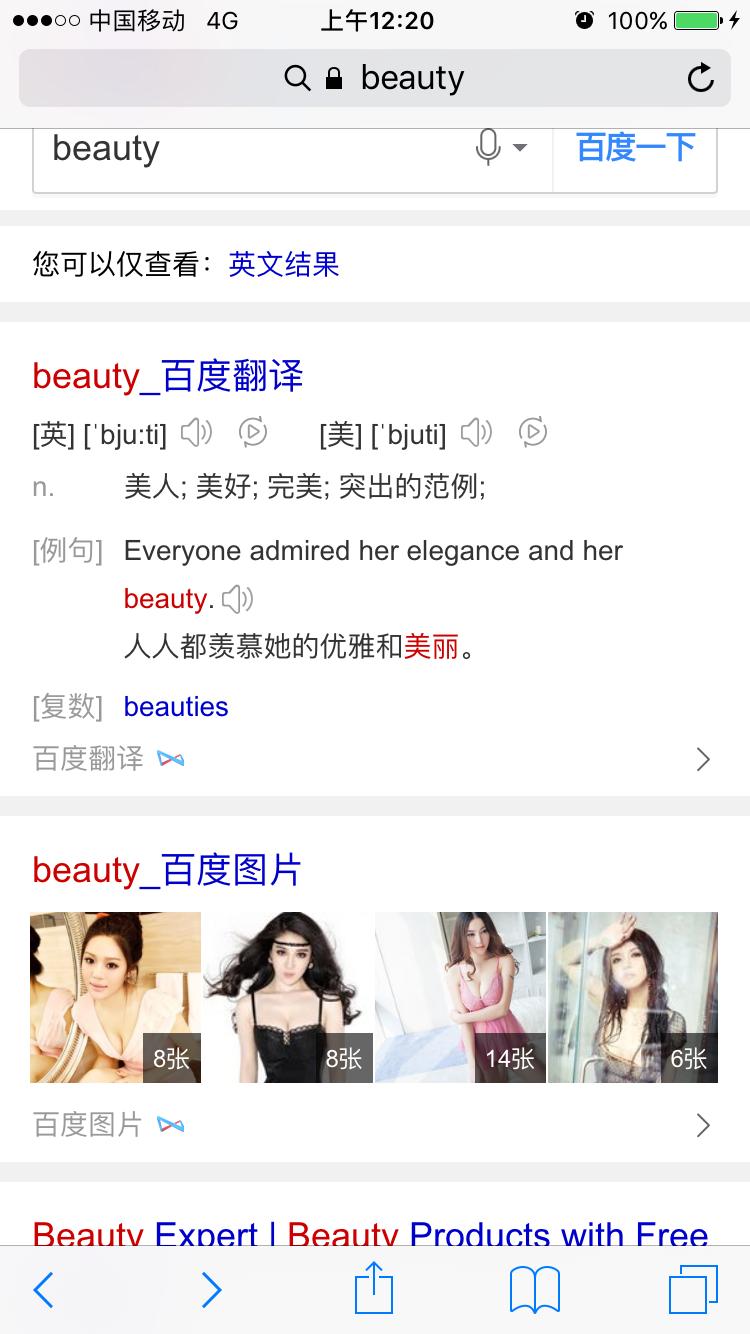Reload the page in Safari
This screenshot has width=750, height=1334.
tap(701, 78)
